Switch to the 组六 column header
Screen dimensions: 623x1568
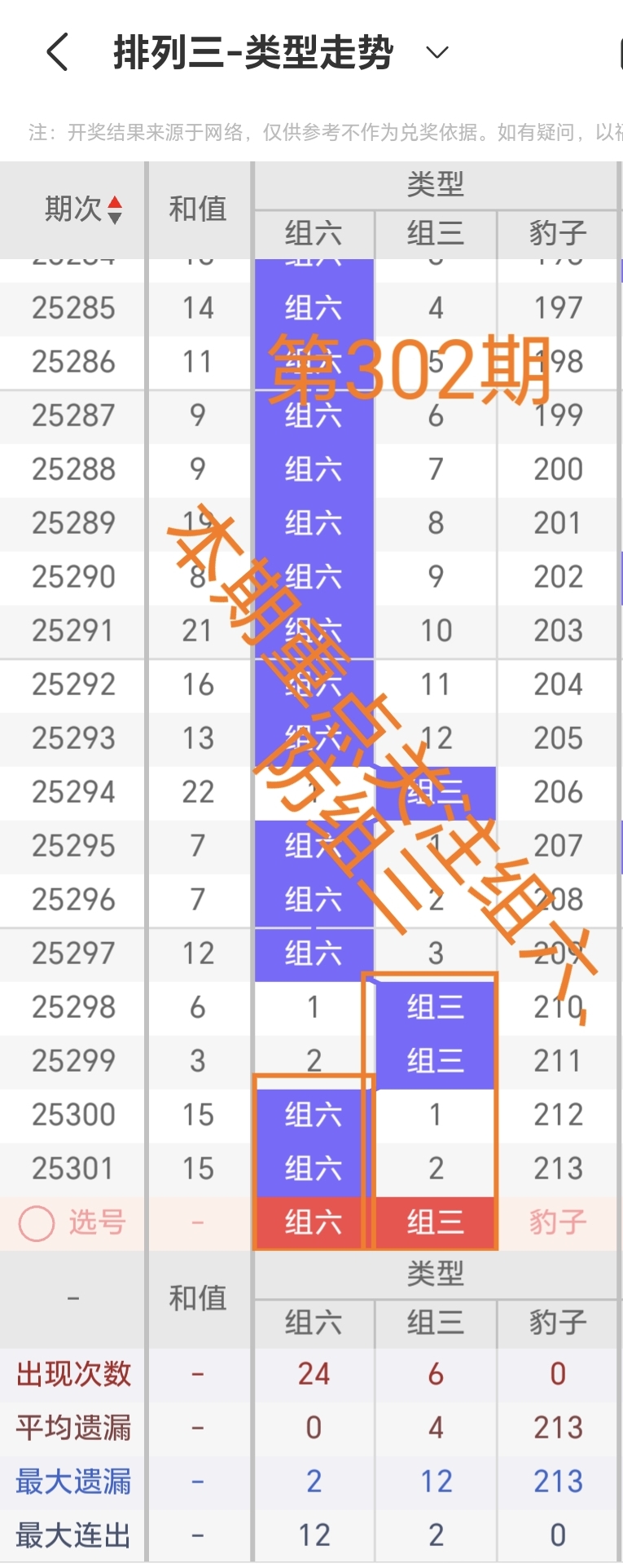tap(314, 235)
